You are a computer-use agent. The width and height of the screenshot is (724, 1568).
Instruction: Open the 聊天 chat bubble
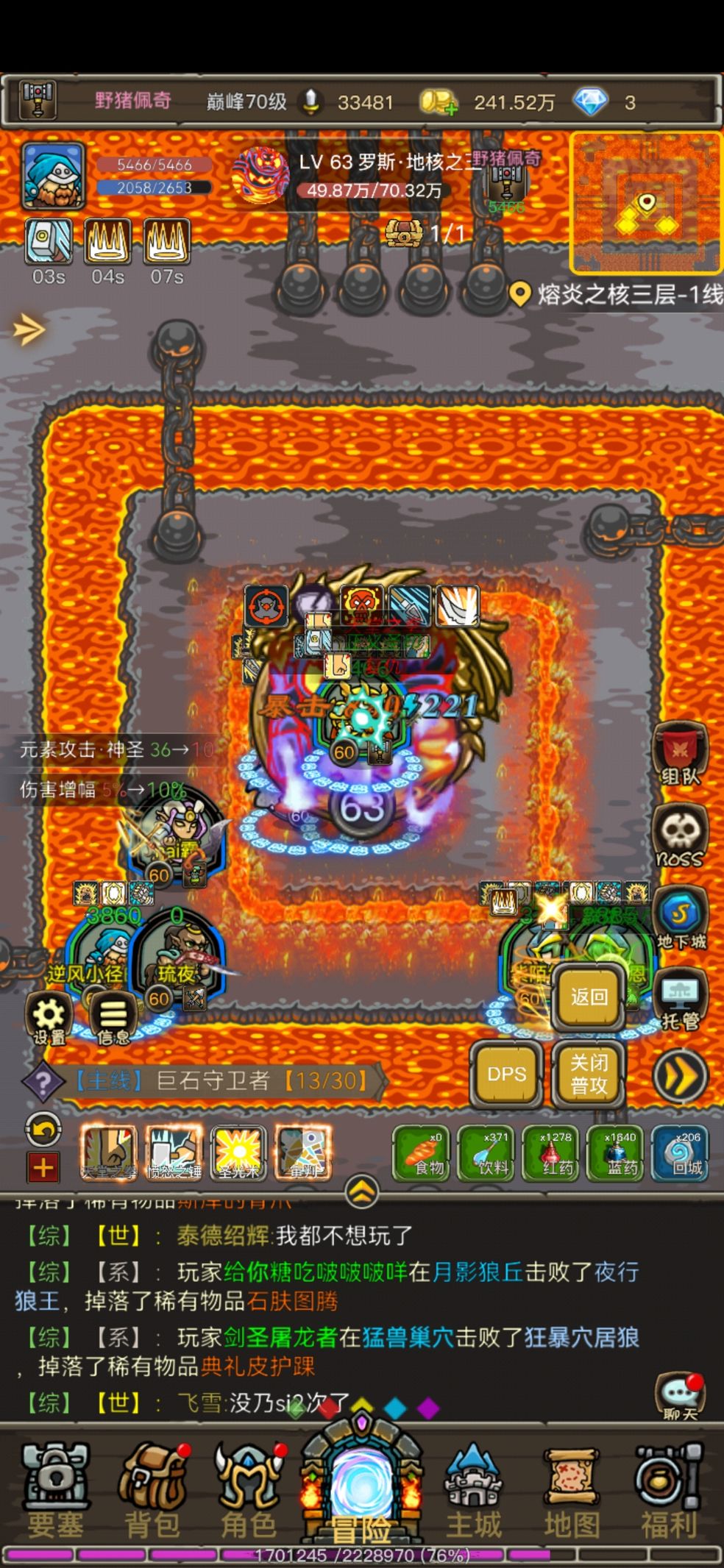click(x=679, y=1395)
